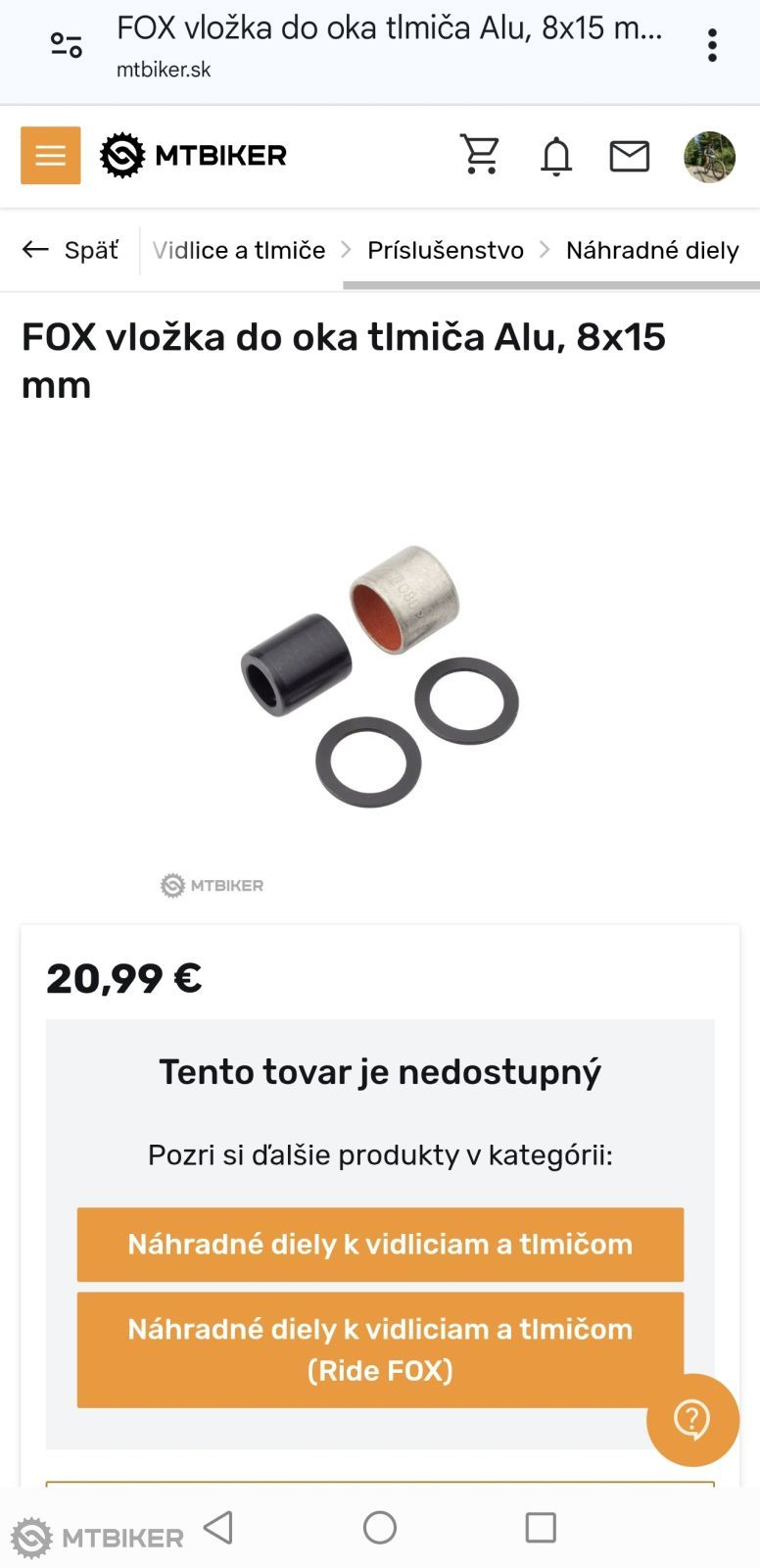The width and height of the screenshot is (760, 1568).
Task: Open the shopping cart
Action: [x=480, y=155]
